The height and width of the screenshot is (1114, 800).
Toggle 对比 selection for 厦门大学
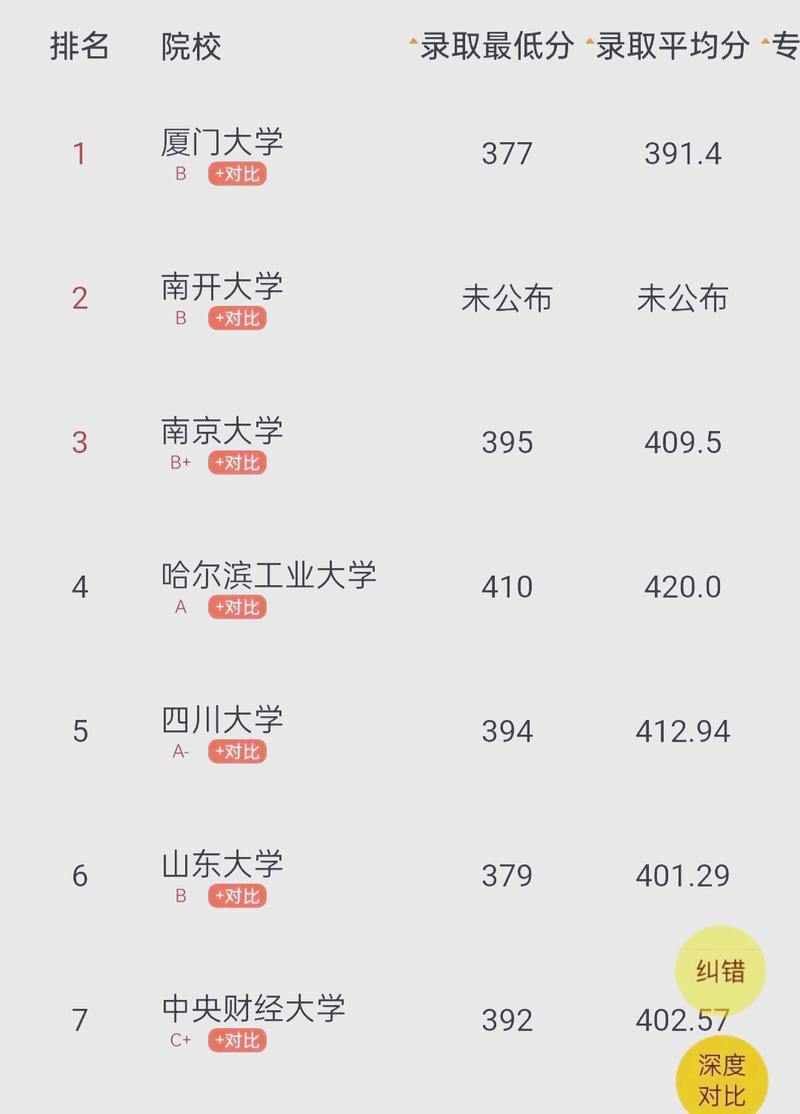(237, 173)
